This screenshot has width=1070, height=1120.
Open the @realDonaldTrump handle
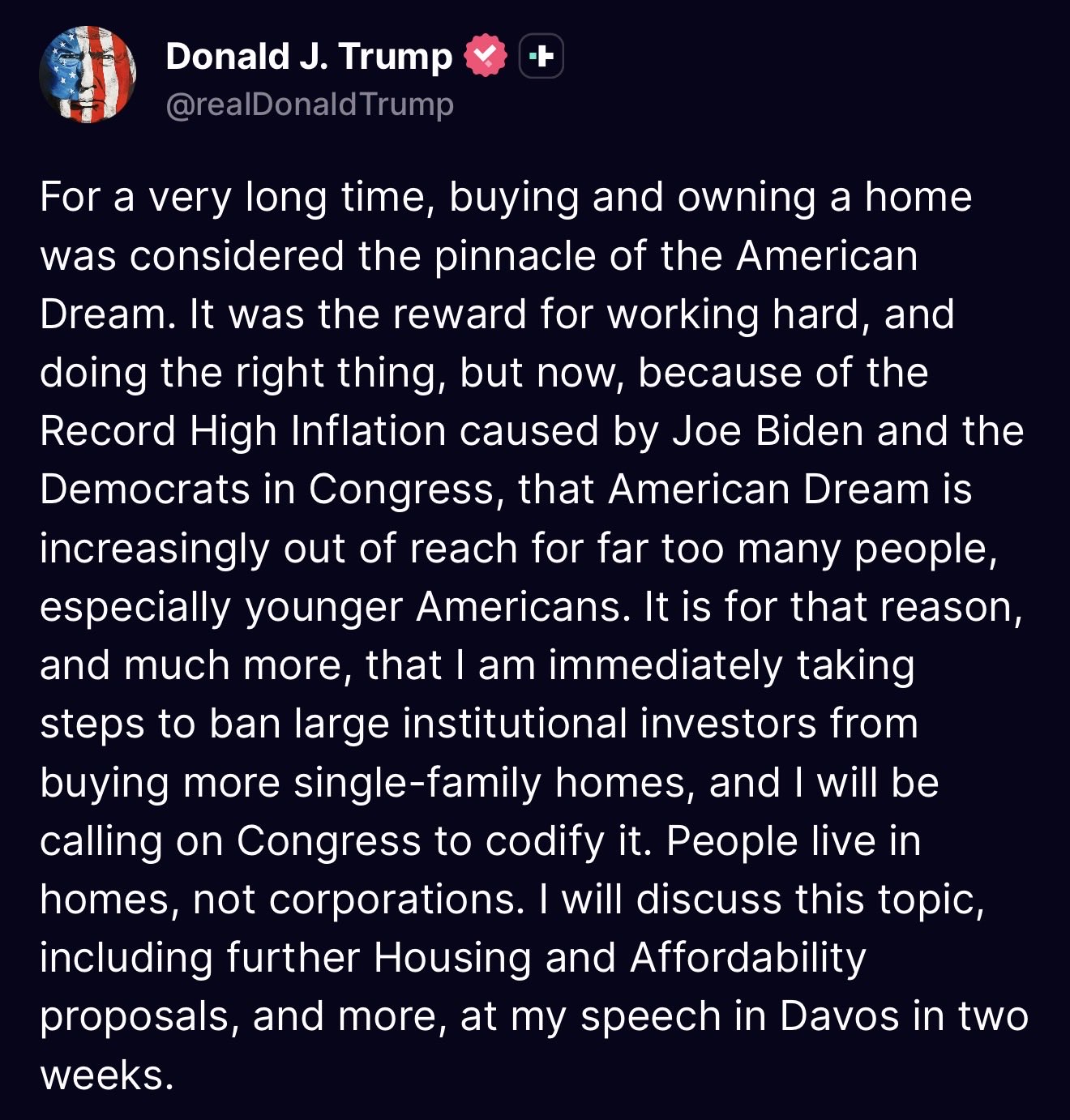tap(310, 105)
